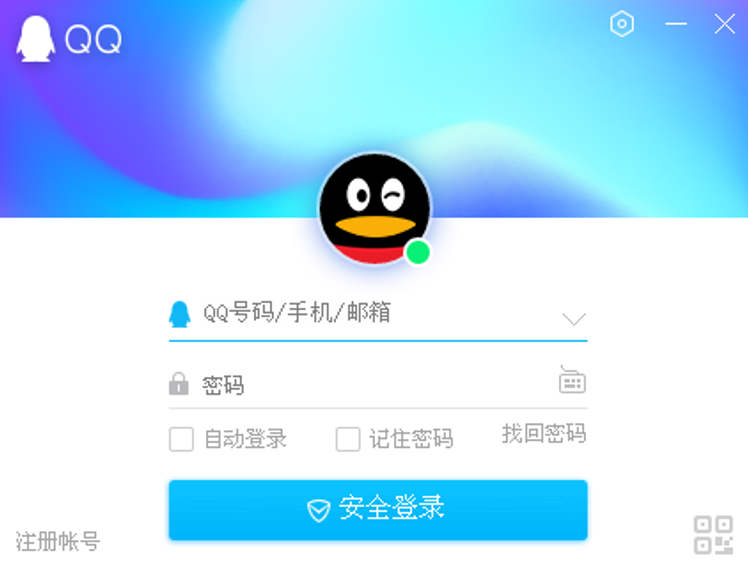Open the 注册帐号 link

coord(58,542)
